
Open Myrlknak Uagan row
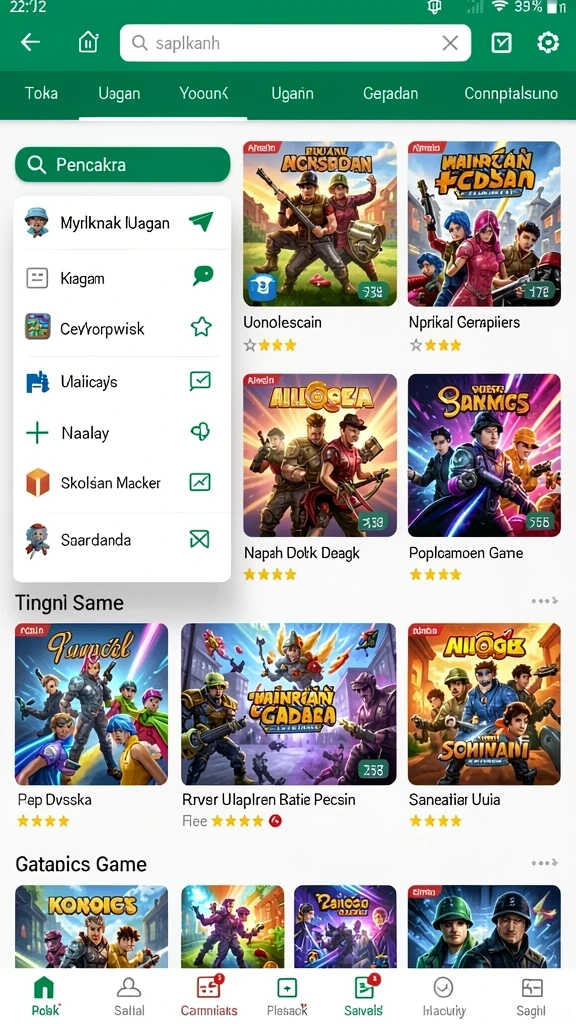point(122,223)
